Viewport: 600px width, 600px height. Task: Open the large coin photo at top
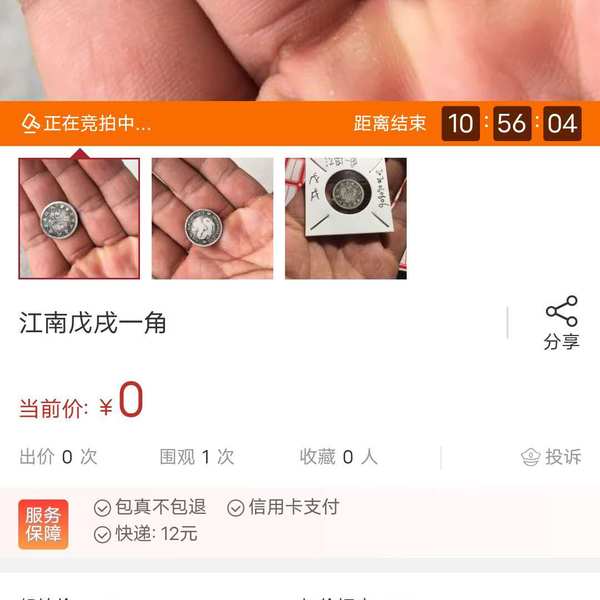300,50
